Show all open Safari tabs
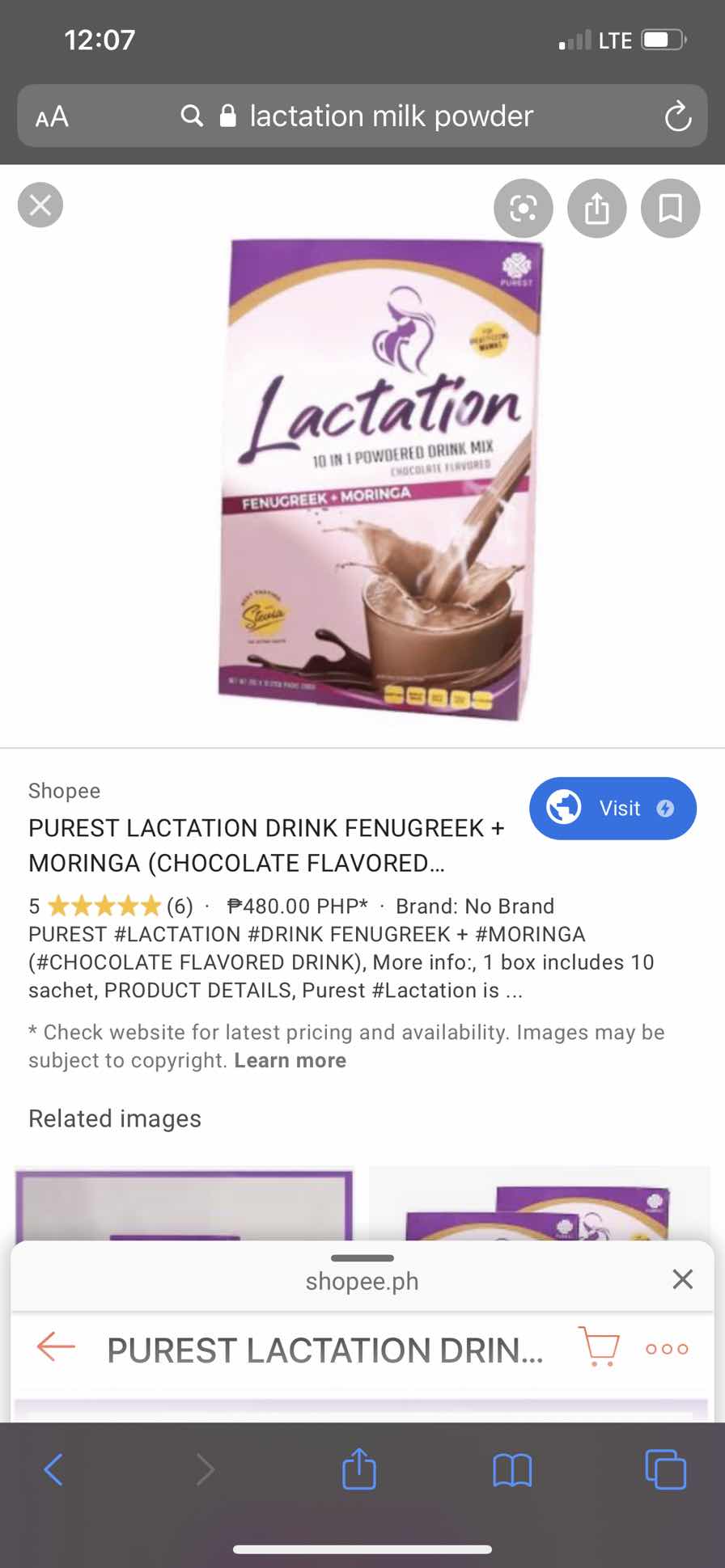Viewport: 725px width, 1568px height. pyautogui.click(x=665, y=1469)
